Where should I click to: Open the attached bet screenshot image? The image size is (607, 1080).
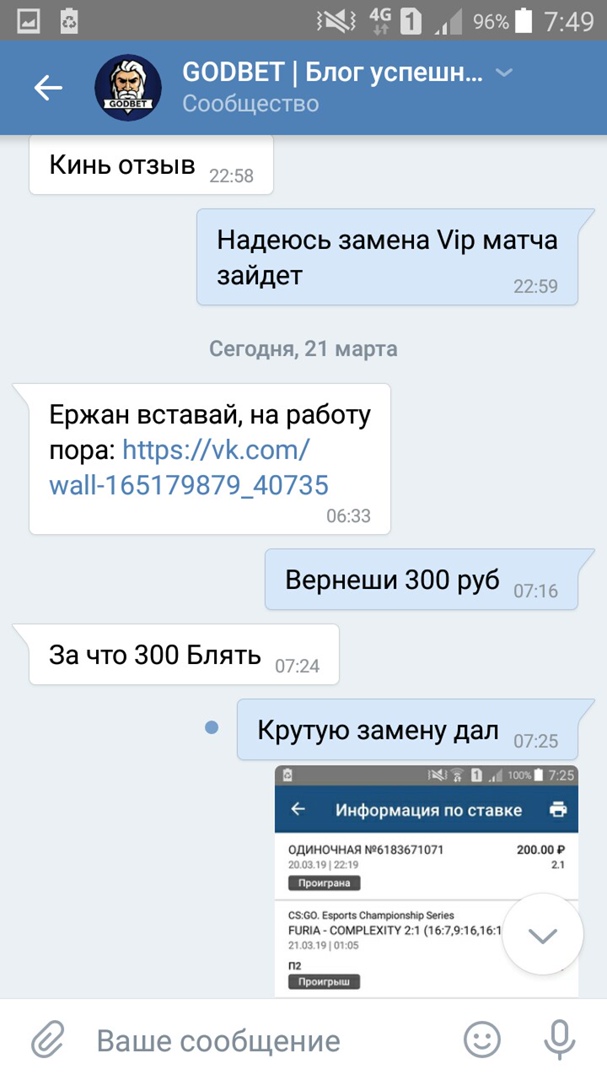pyautogui.click(x=400, y=880)
